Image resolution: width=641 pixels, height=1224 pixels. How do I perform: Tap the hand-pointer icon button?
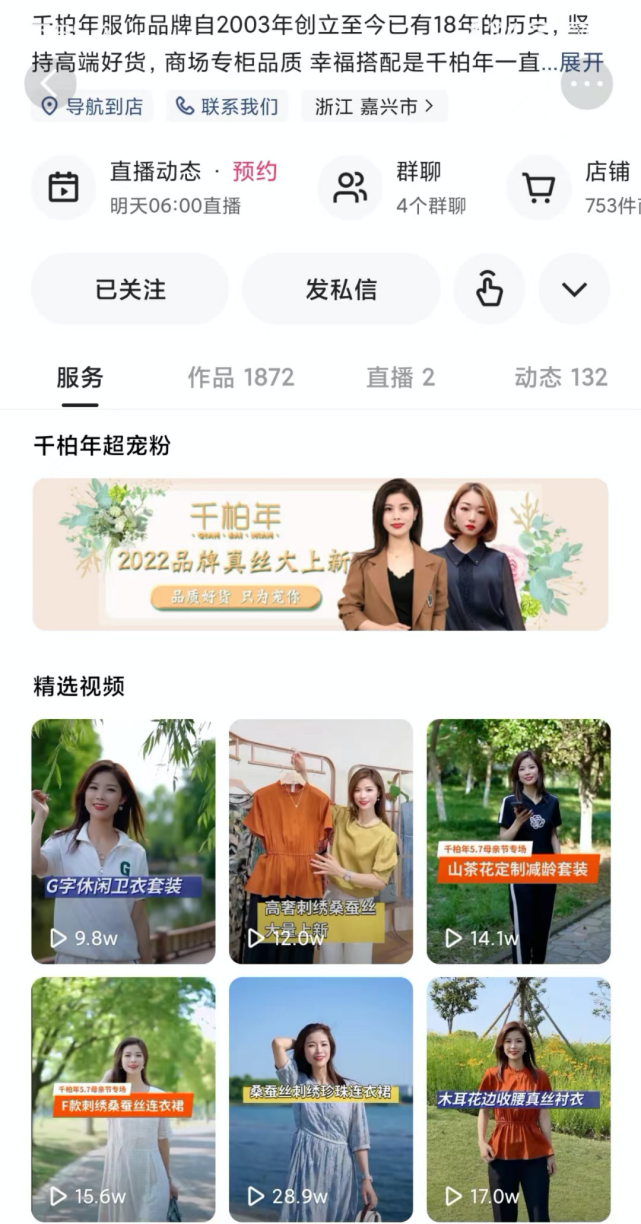click(x=489, y=289)
